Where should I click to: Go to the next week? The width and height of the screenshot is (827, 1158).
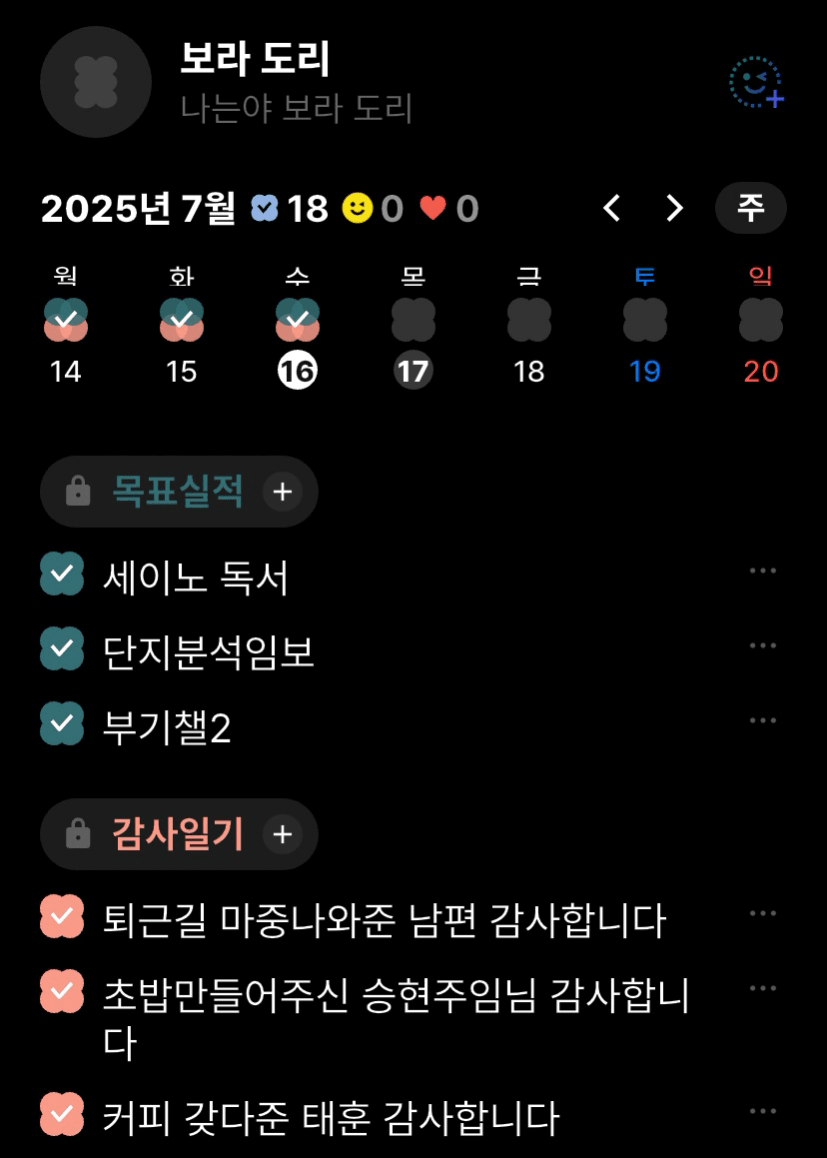pyautogui.click(x=675, y=209)
